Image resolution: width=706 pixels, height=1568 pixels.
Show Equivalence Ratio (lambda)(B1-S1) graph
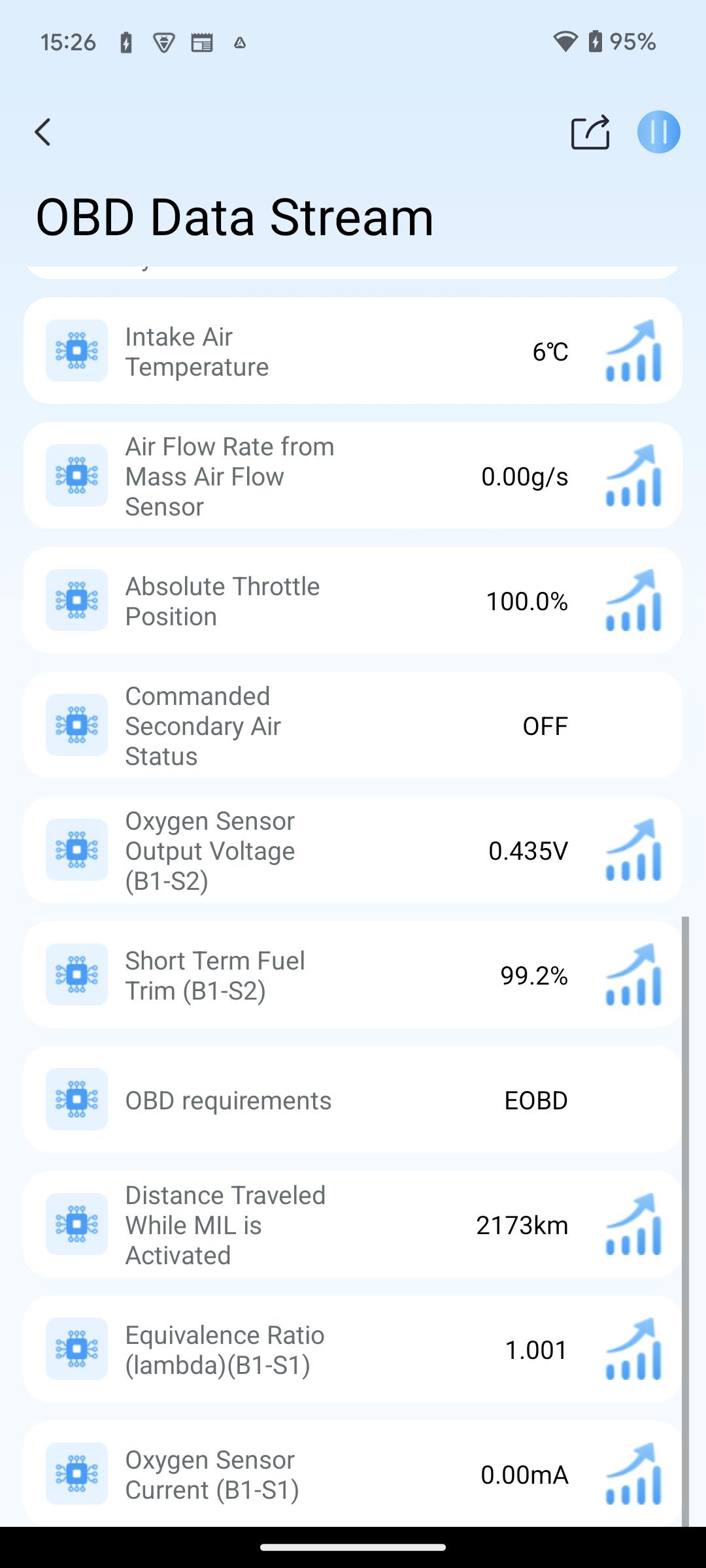click(x=633, y=1349)
